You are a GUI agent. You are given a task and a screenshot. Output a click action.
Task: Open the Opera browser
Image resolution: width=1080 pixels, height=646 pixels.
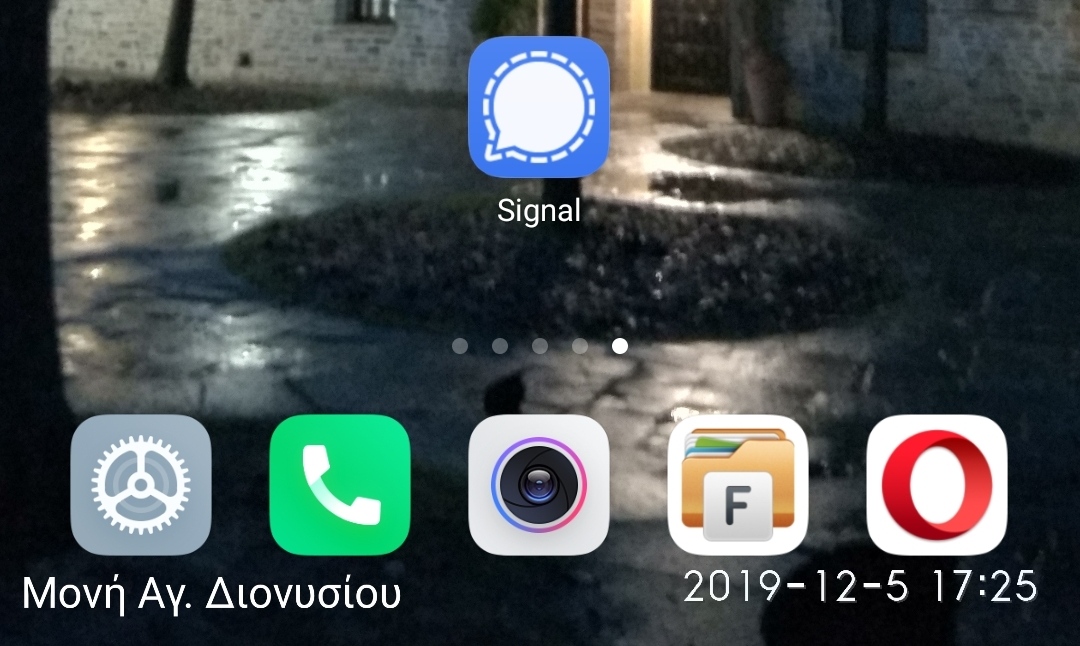[936, 485]
